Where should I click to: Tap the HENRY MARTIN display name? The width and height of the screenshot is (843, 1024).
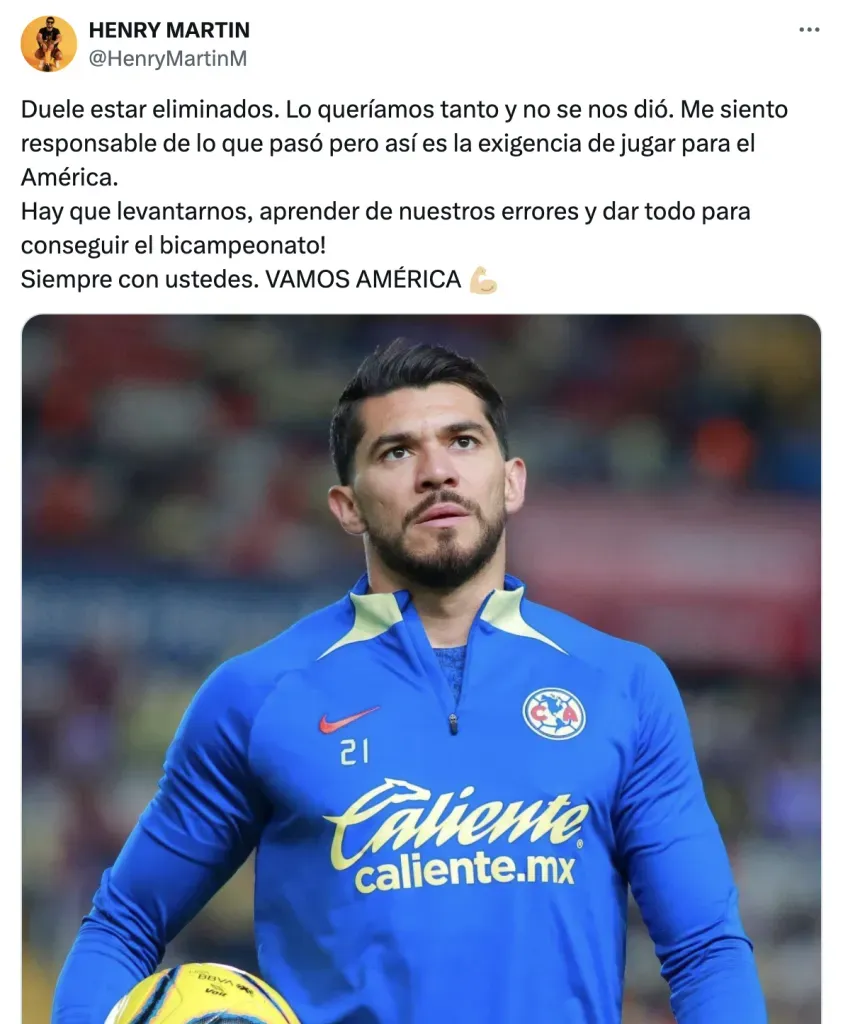tap(169, 31)
